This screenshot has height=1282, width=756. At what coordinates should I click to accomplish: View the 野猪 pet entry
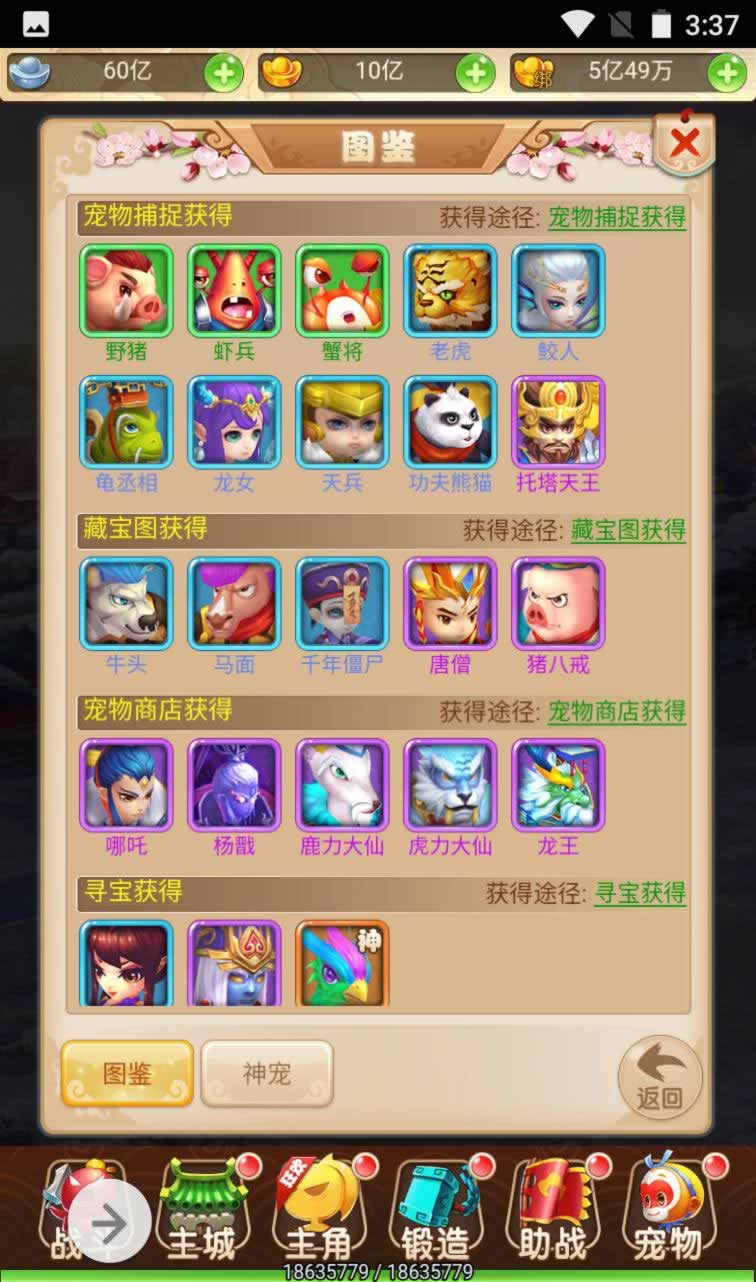[x=126, y=291]
